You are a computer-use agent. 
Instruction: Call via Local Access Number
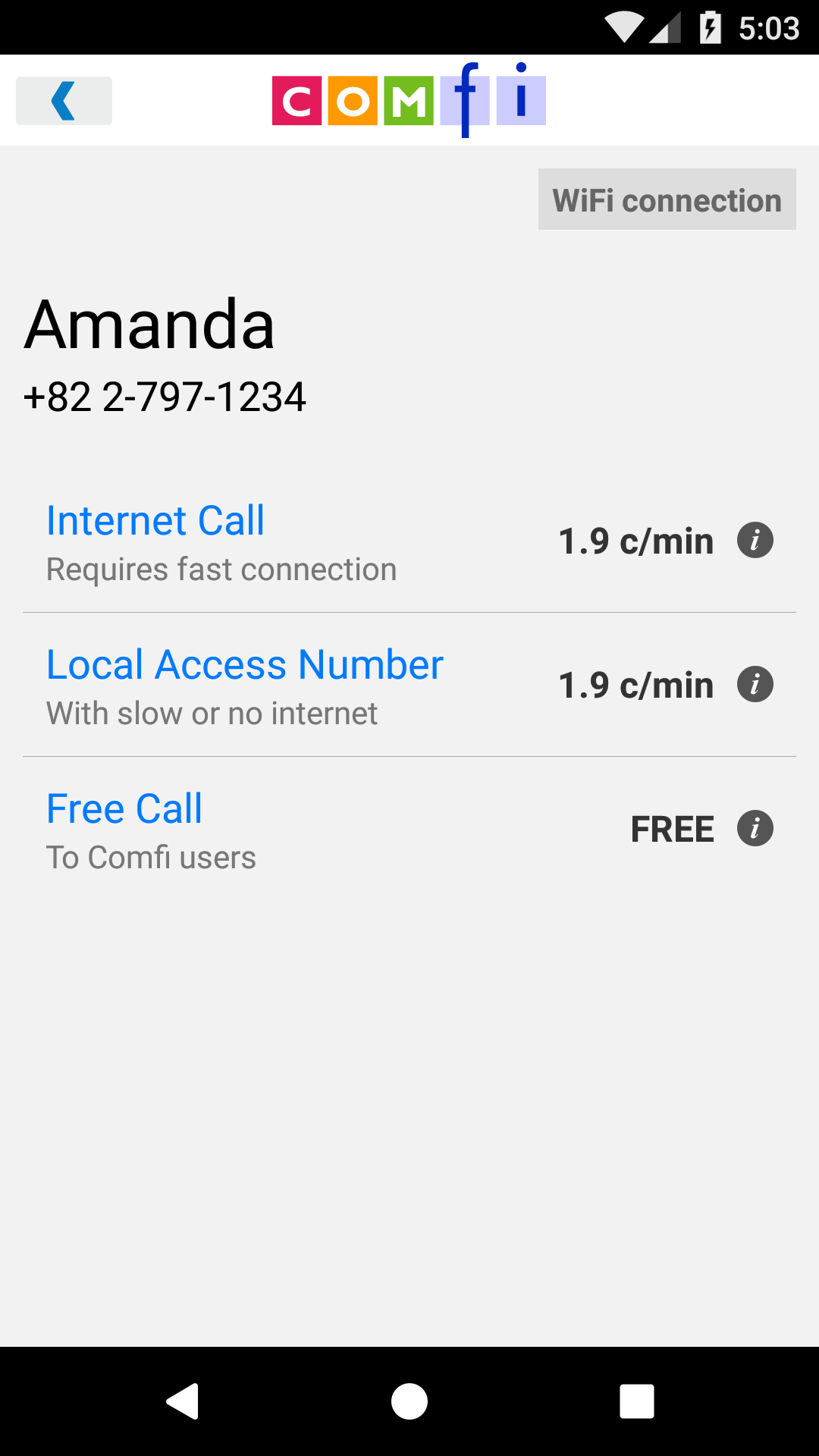[244, 665]
